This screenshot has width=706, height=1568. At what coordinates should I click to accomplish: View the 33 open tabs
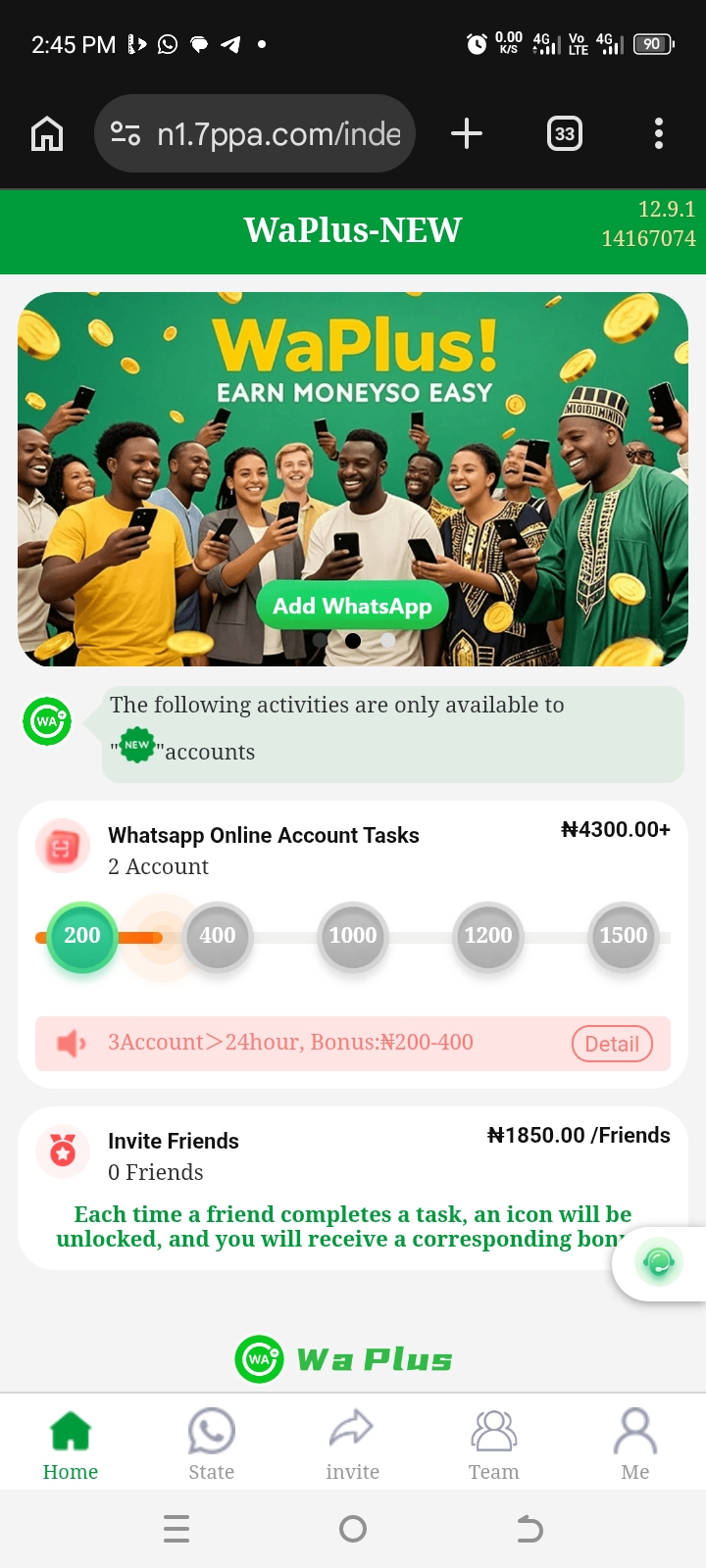click(x=564, y=133)
